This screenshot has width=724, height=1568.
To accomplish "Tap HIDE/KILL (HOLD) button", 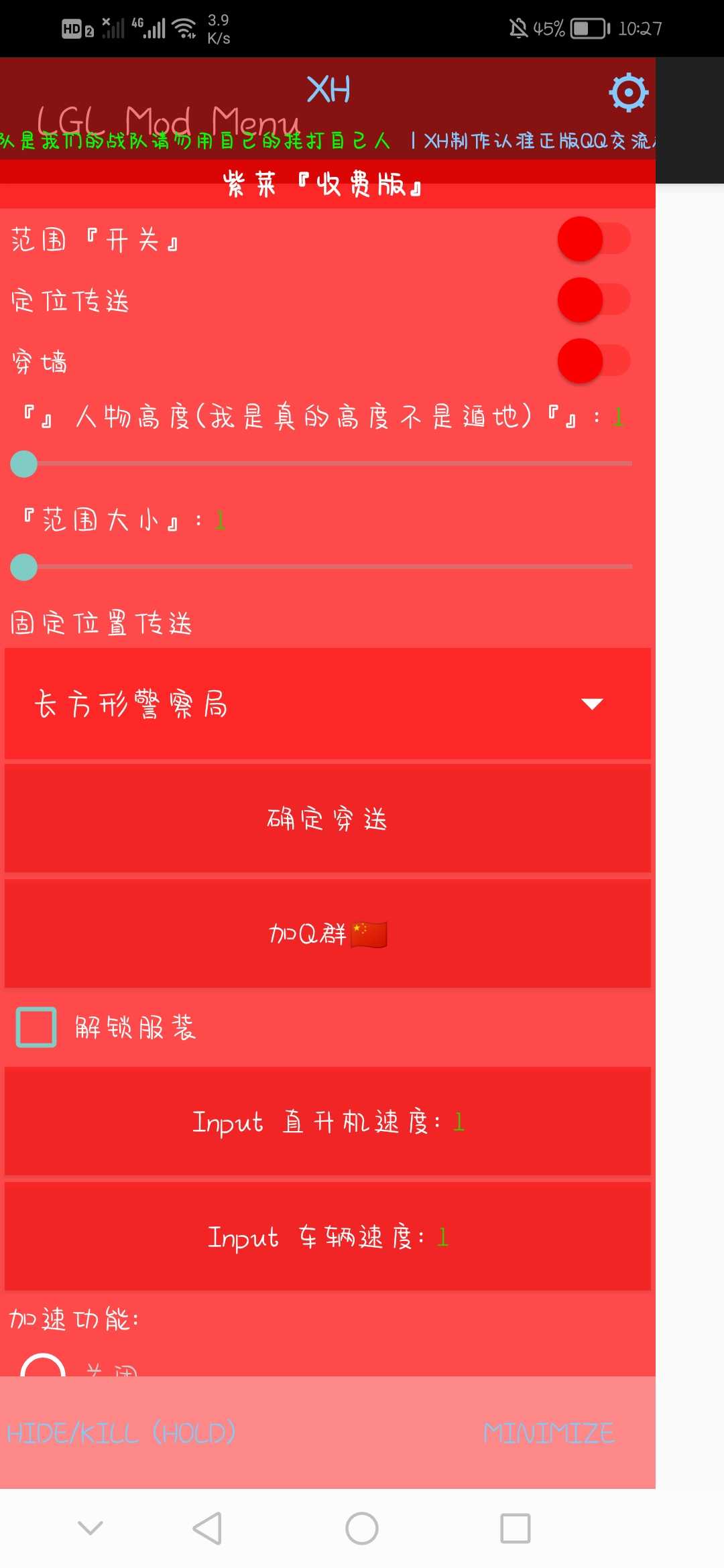I will 121,1433.
